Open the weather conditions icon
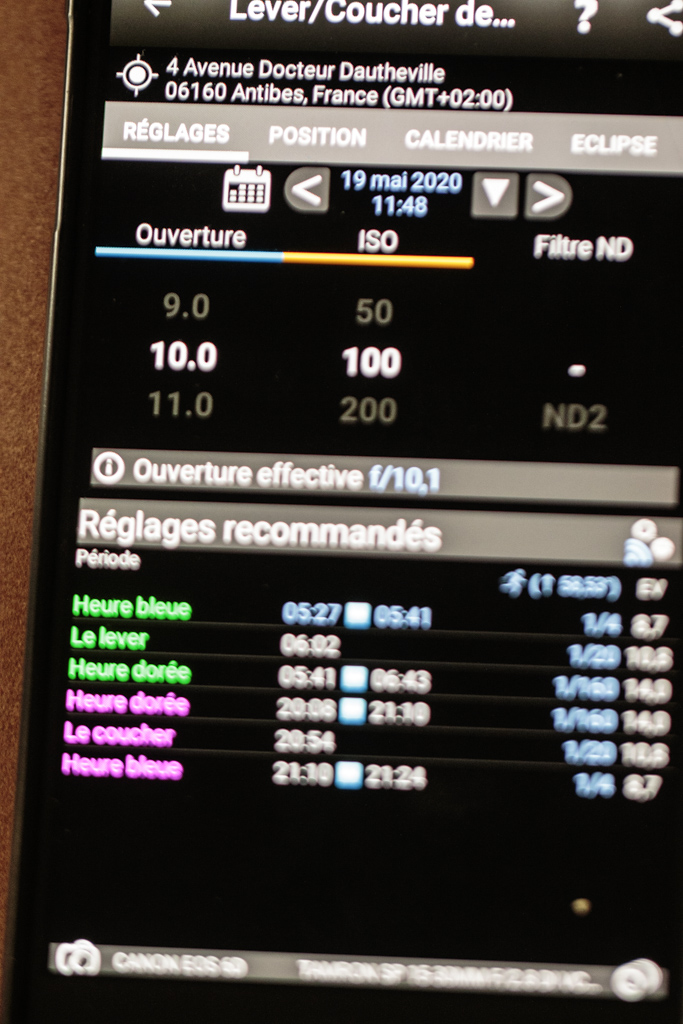Image resolution: width=683 pixels, height=1024 pixels. coord(647,542)
